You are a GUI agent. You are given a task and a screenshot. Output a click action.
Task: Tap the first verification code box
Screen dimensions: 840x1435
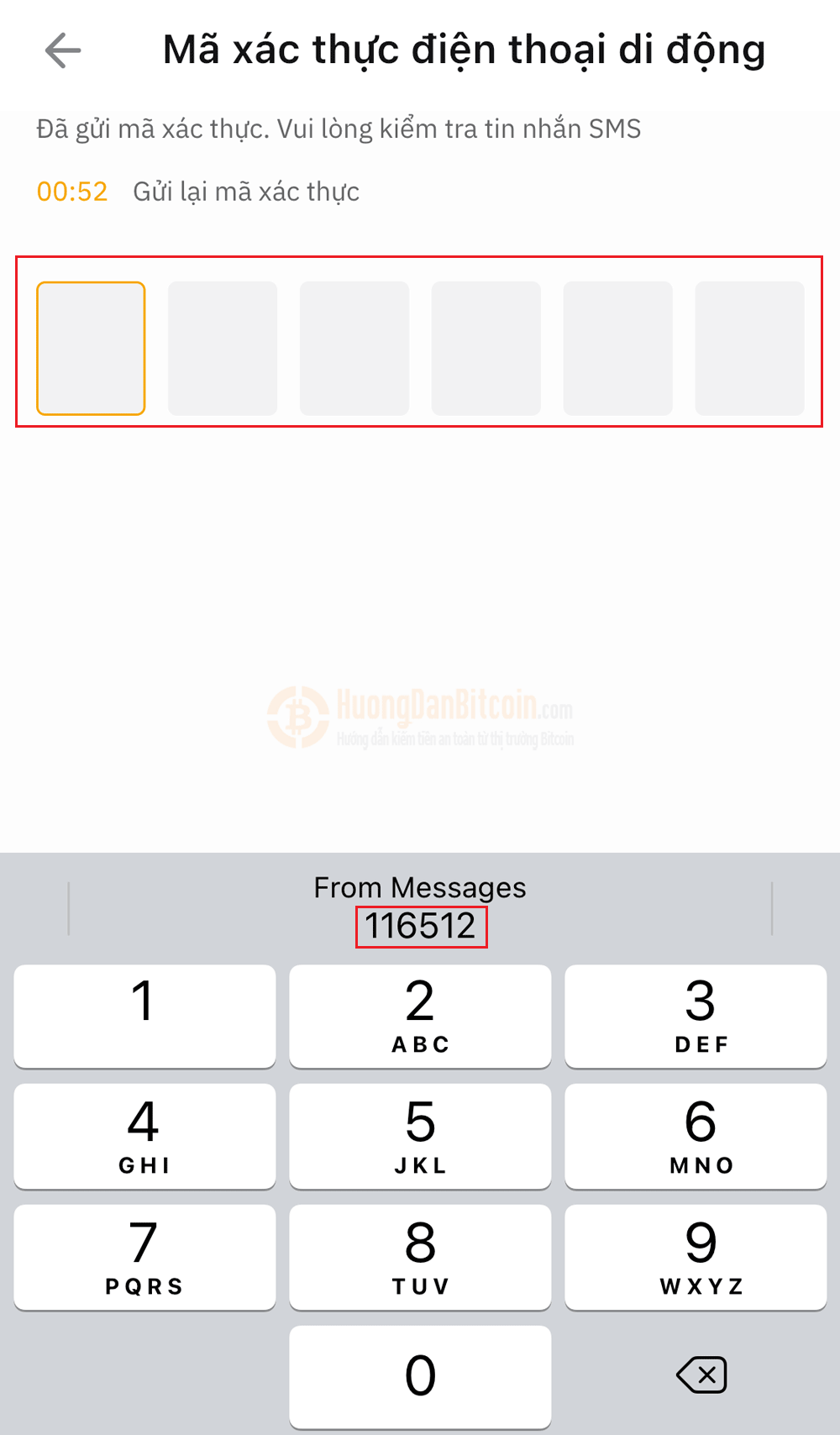[91, 349]
